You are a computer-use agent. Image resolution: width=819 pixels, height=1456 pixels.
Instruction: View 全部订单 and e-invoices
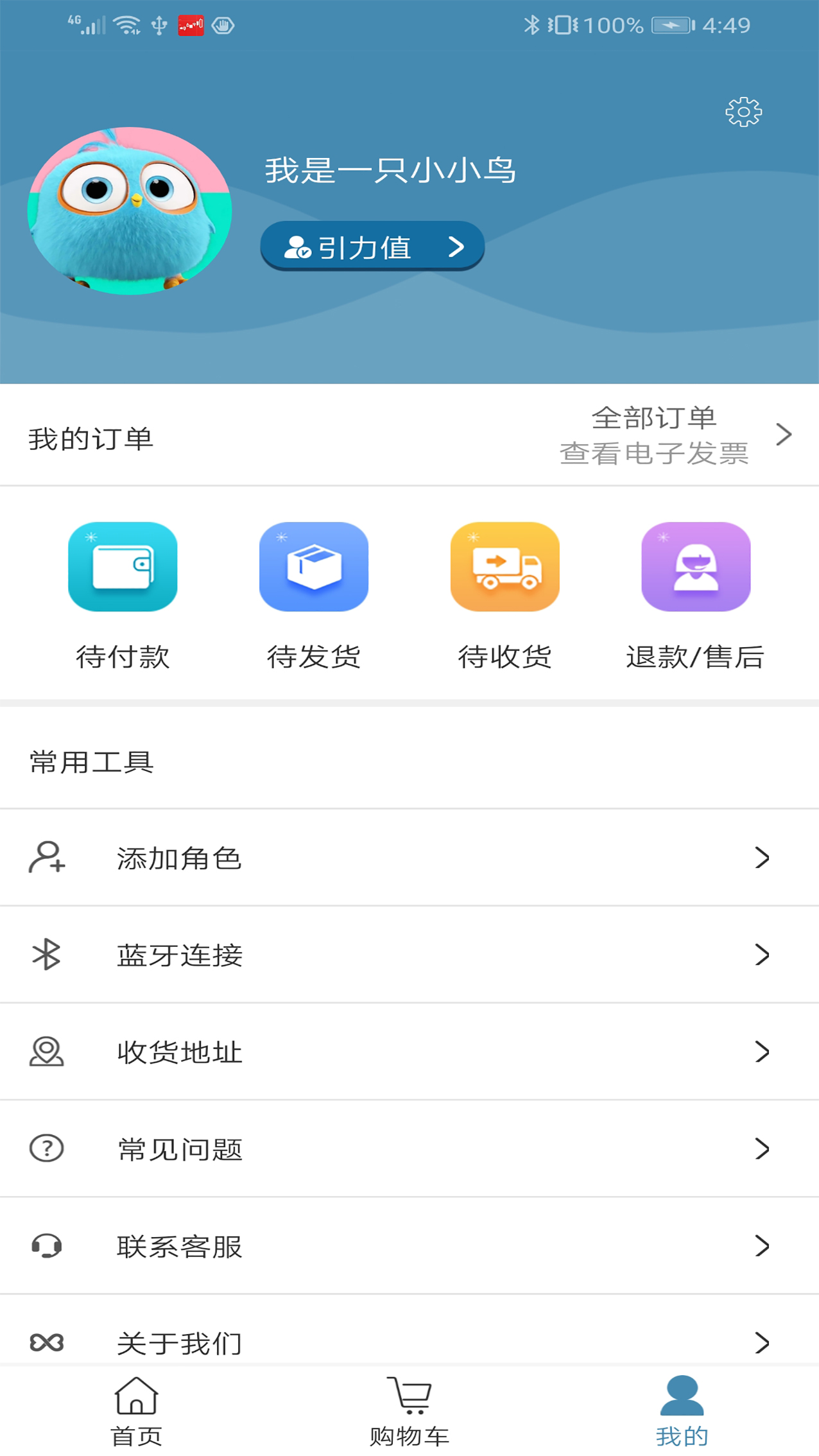(x=674, y=435)
